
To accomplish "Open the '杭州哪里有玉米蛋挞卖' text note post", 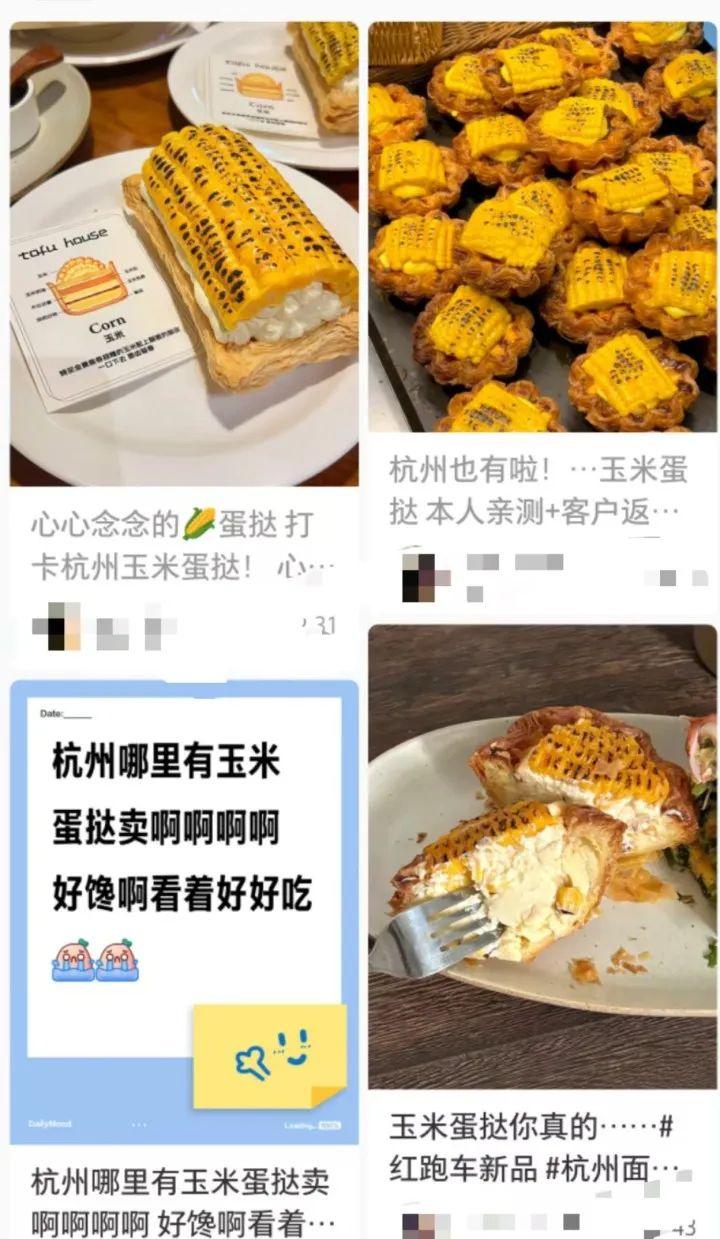I will tap(184, 910).
